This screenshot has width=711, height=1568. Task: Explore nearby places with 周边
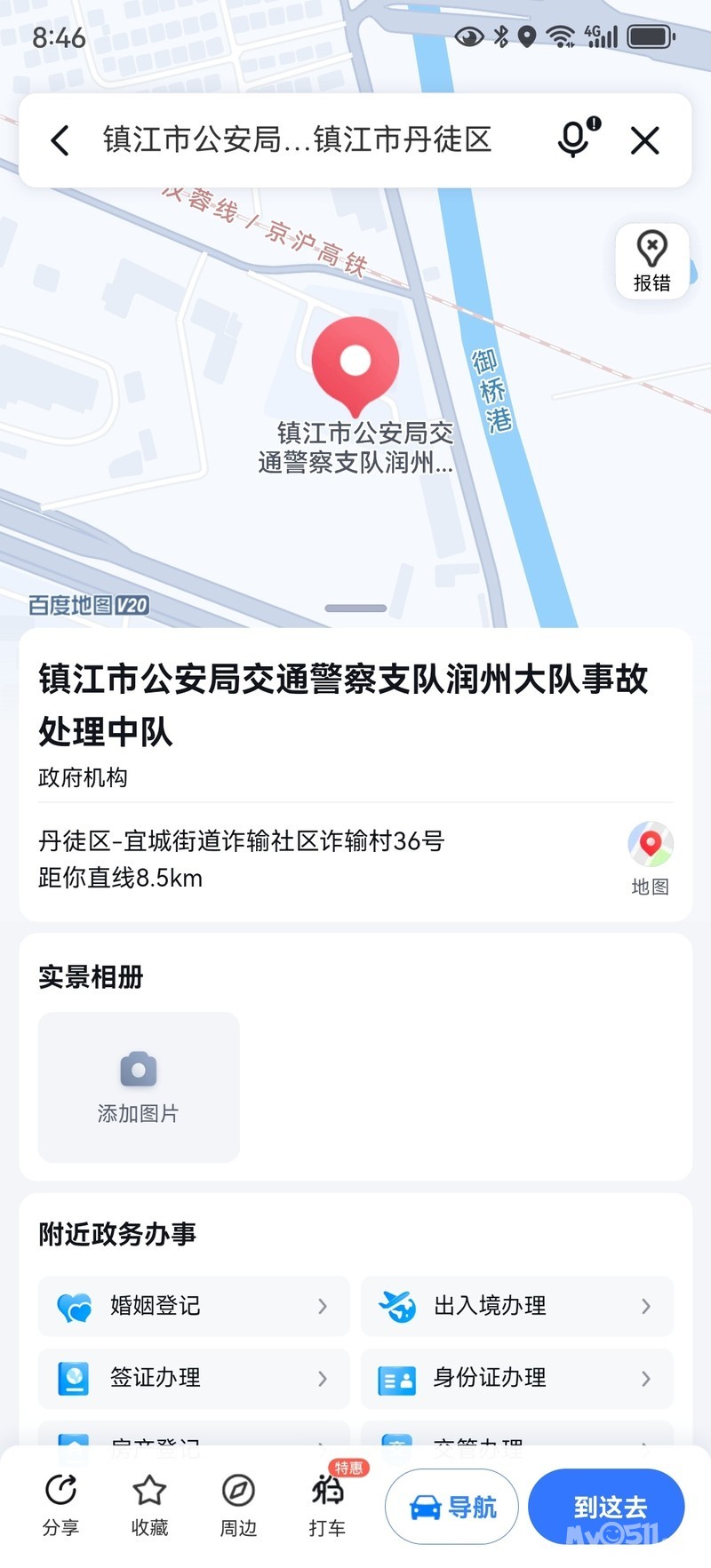[x=238, y=1506]
